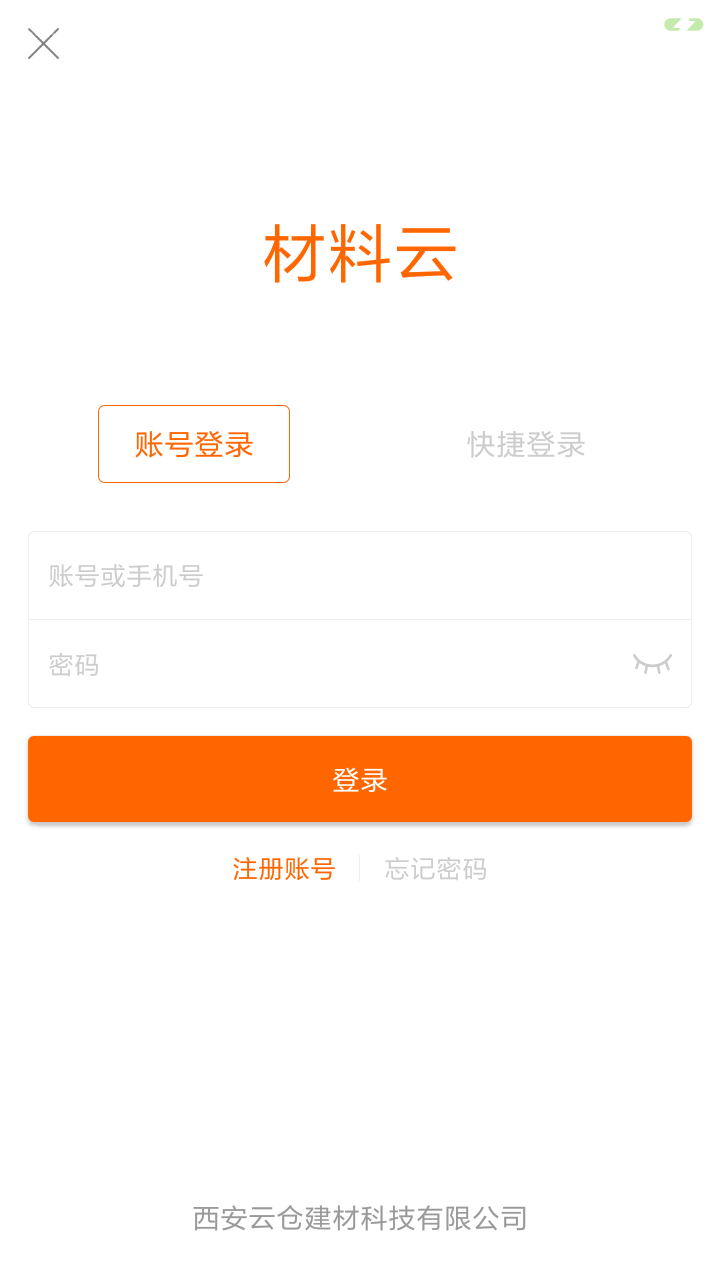
Task: Toggle password visibility with the eye icon
Action: click(x=652, y=663)
